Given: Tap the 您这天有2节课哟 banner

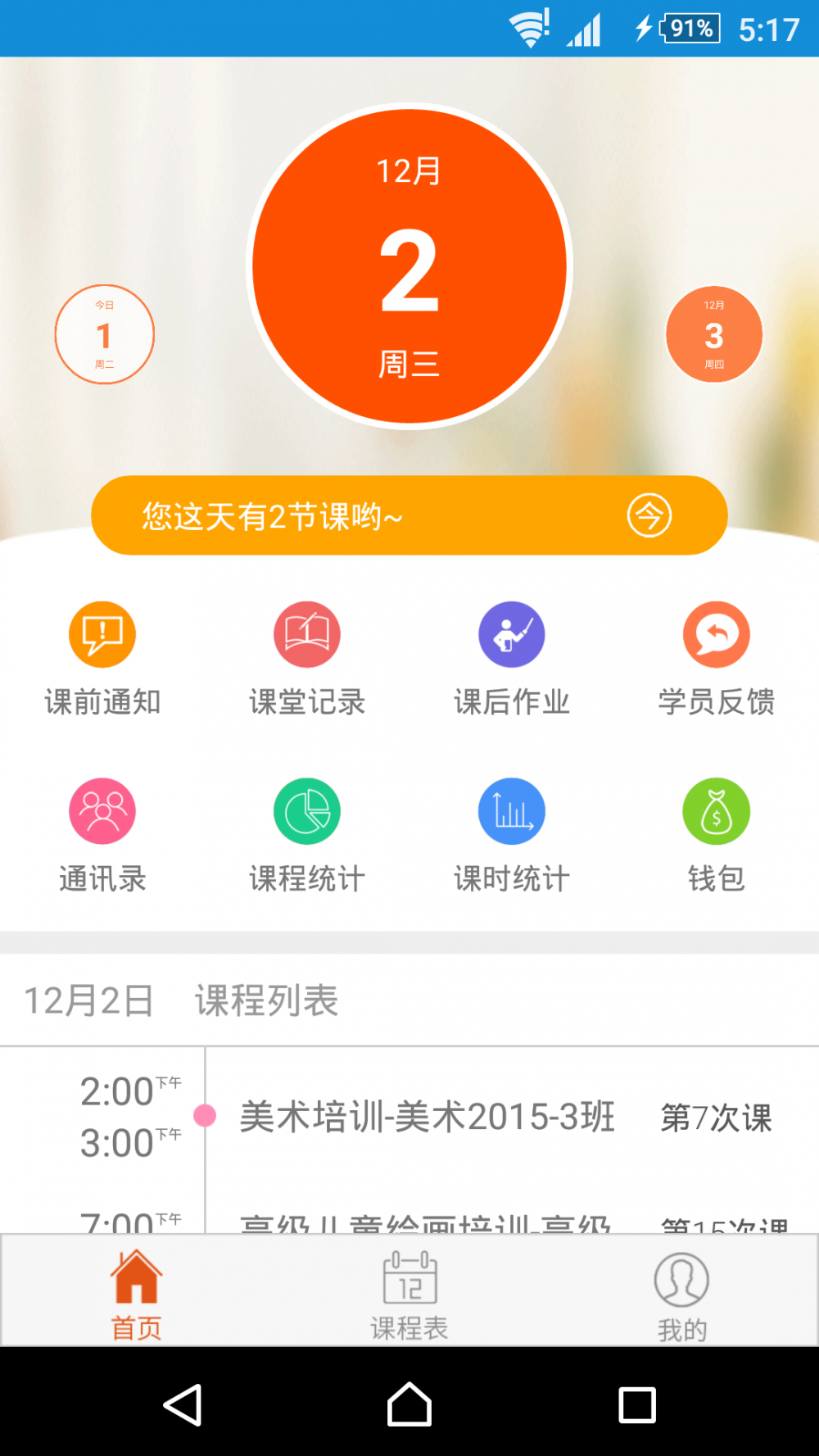Looking at the screenshot, I should pos(409,515).
